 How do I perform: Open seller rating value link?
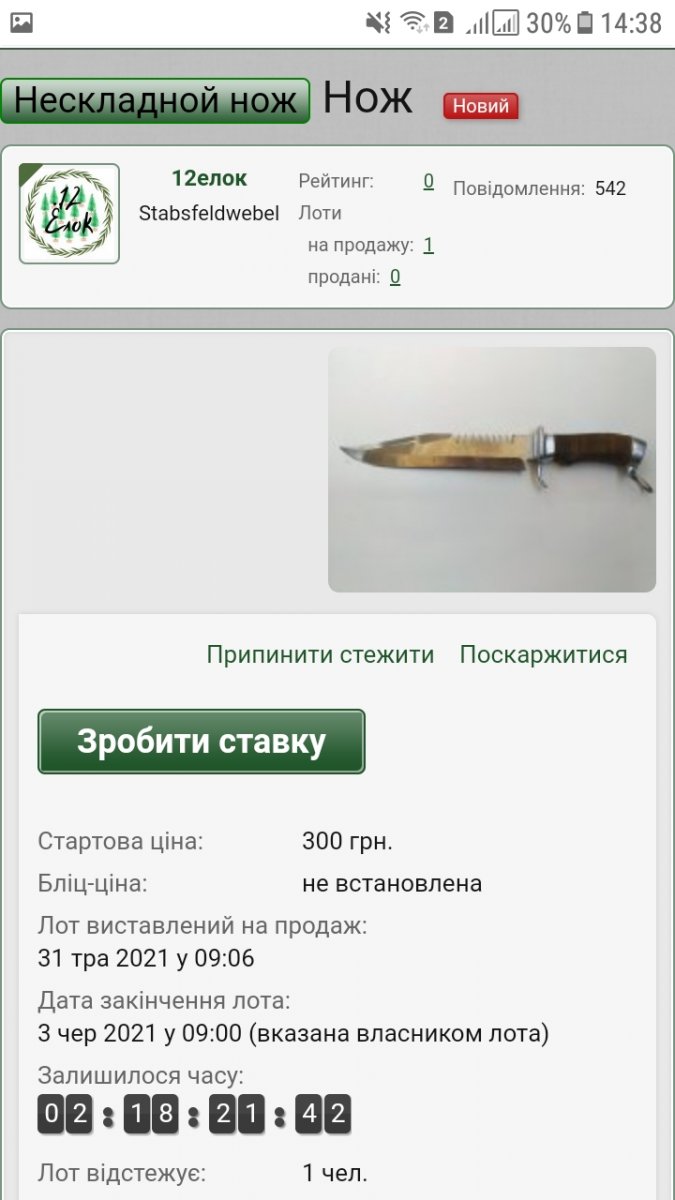[x=428, y=181]
